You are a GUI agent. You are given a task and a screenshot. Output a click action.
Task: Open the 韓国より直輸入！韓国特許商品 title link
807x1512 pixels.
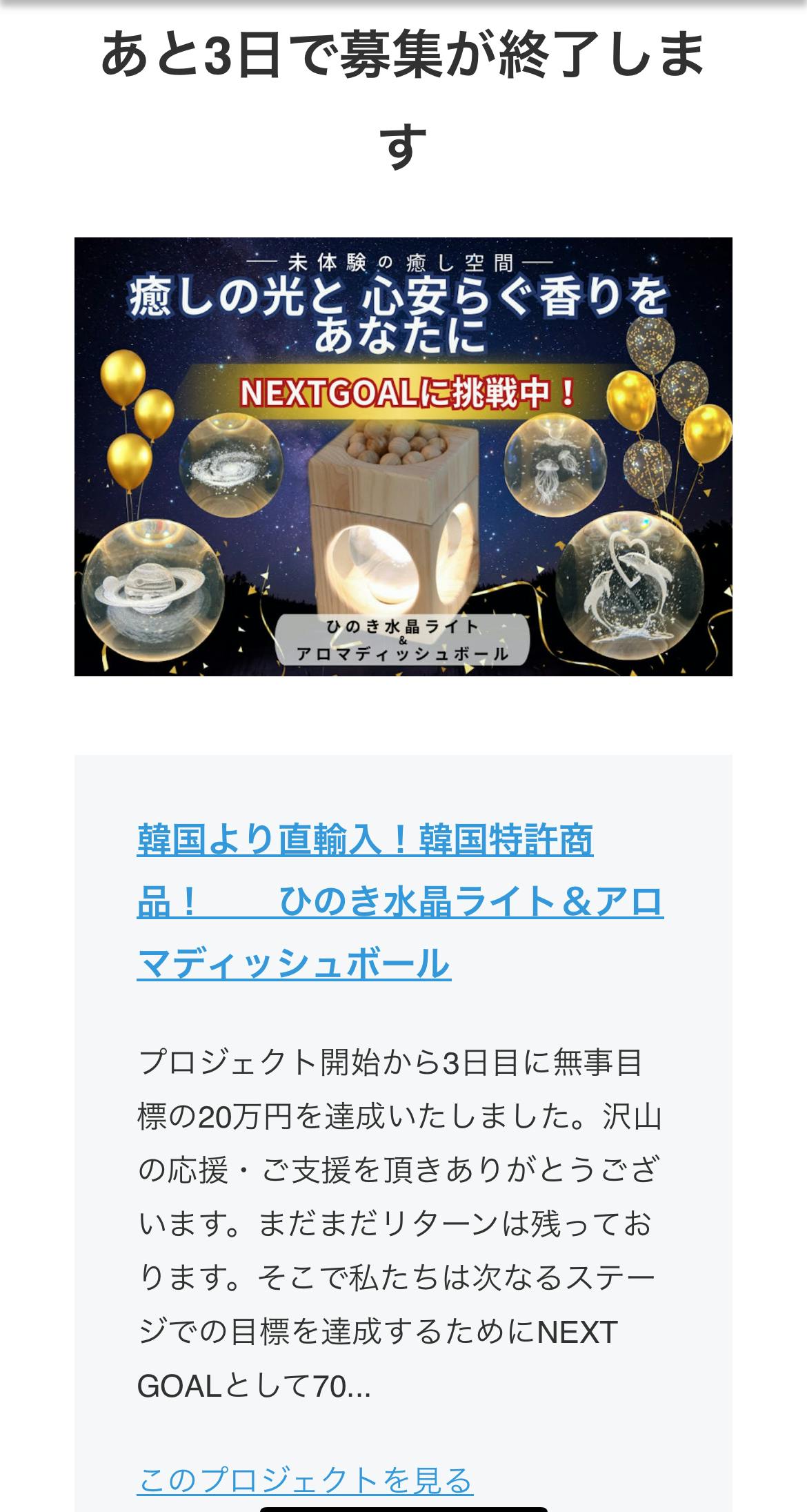(x=399, y=901)
